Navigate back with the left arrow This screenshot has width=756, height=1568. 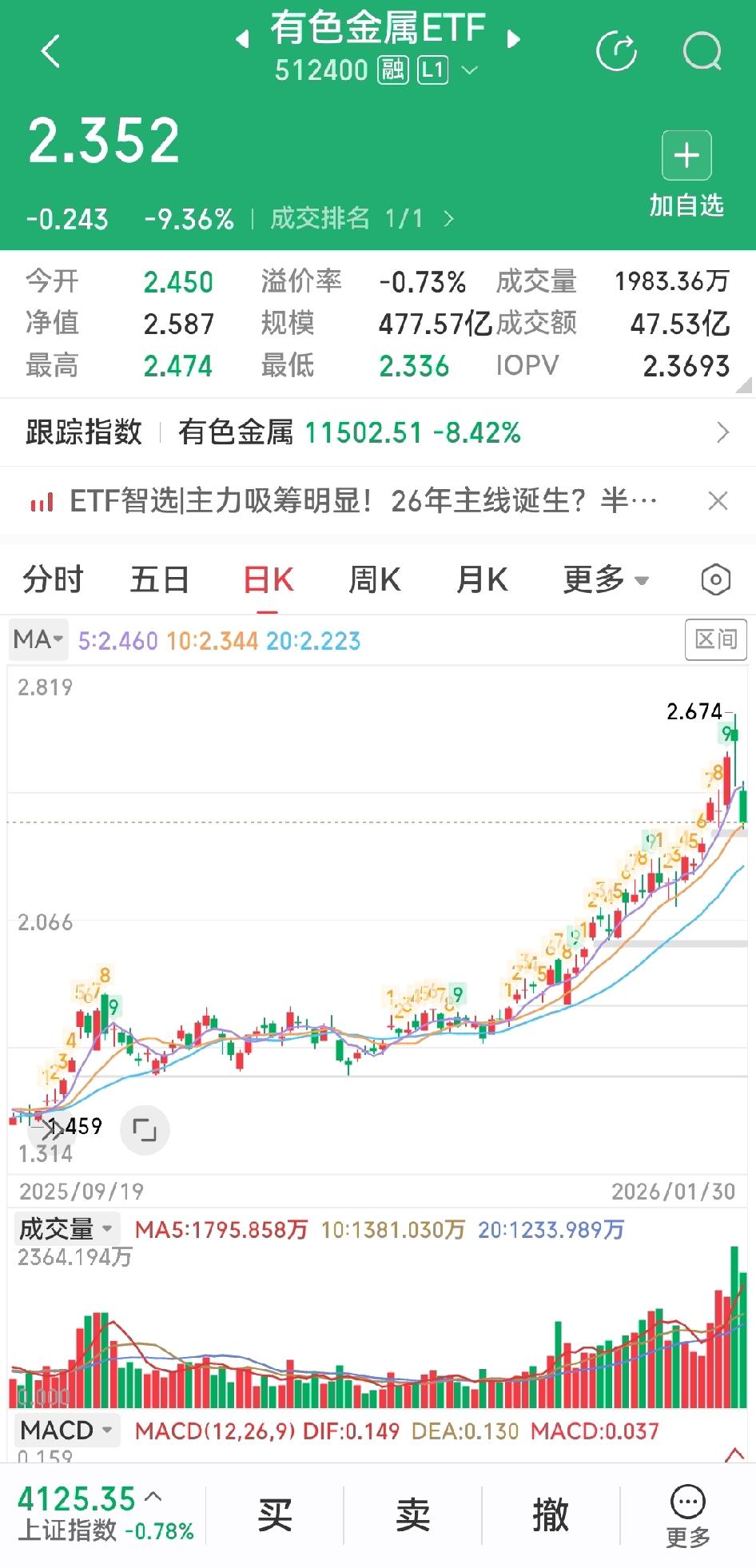click(50, 50)
